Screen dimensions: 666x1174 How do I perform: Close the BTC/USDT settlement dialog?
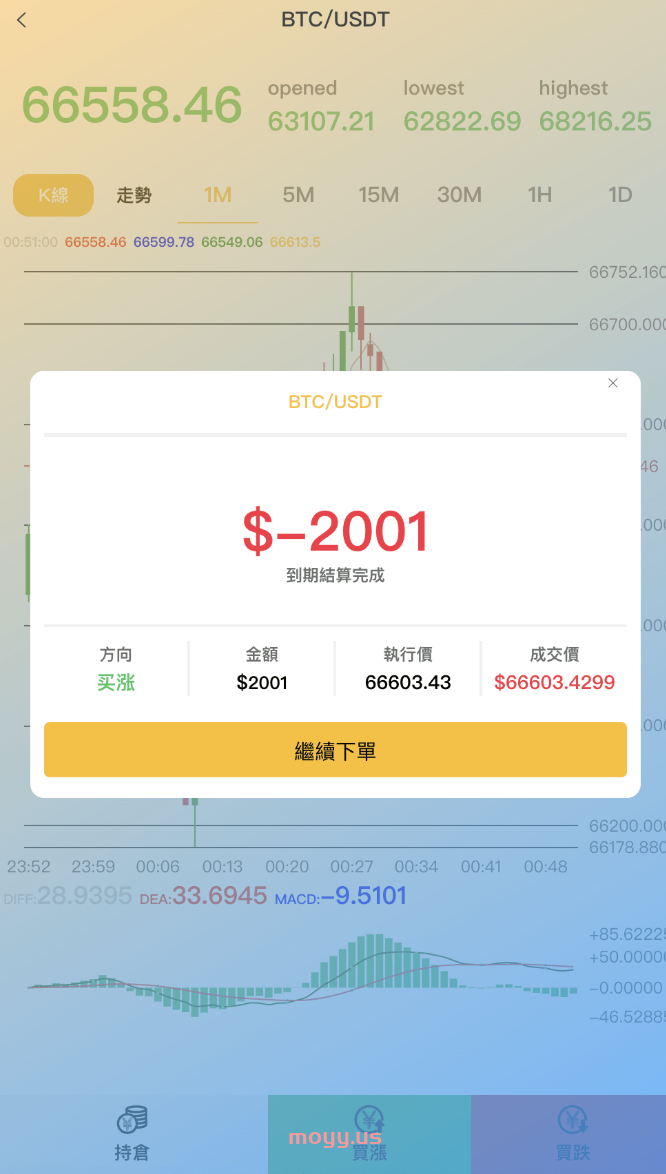click(x=613, y=383)
